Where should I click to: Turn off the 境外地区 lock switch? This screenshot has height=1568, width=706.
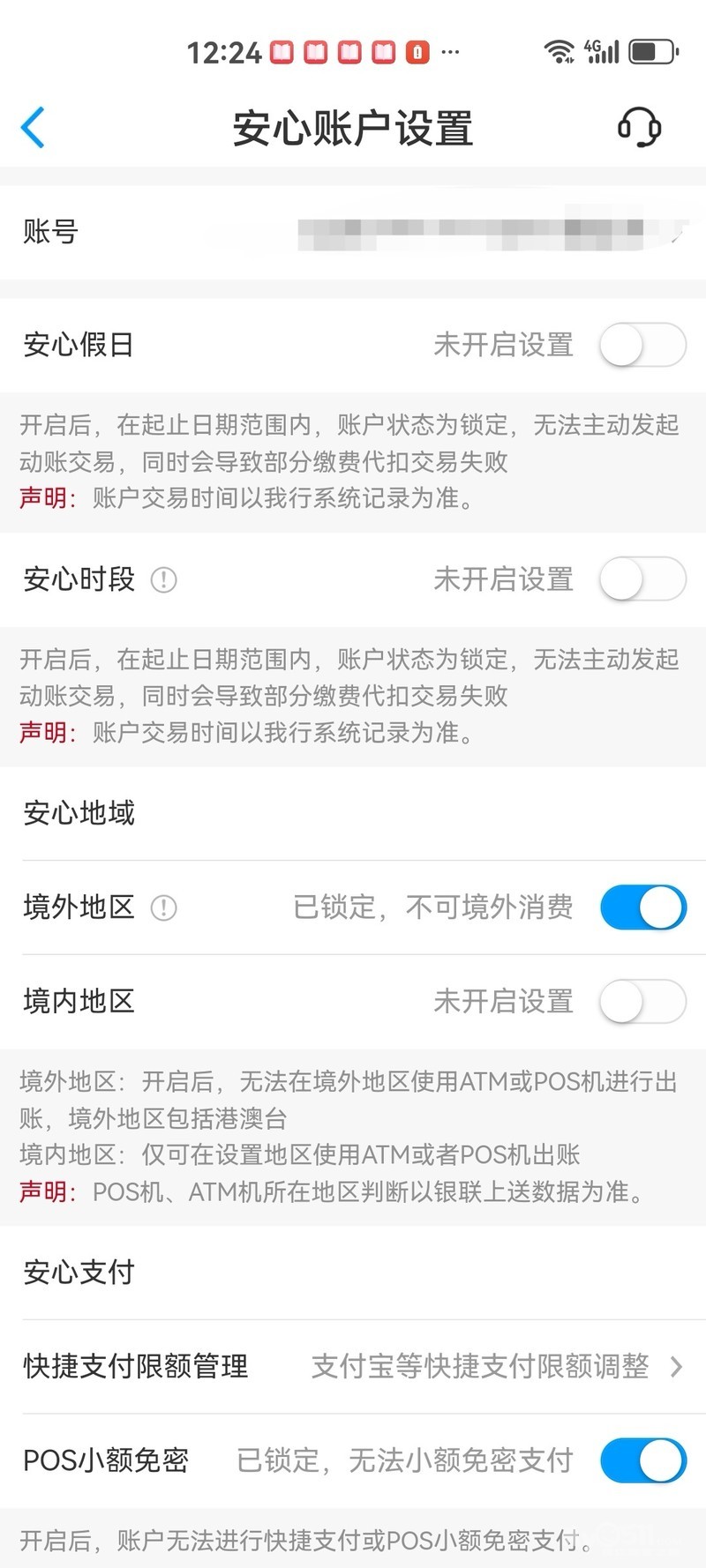coord(642,907)
